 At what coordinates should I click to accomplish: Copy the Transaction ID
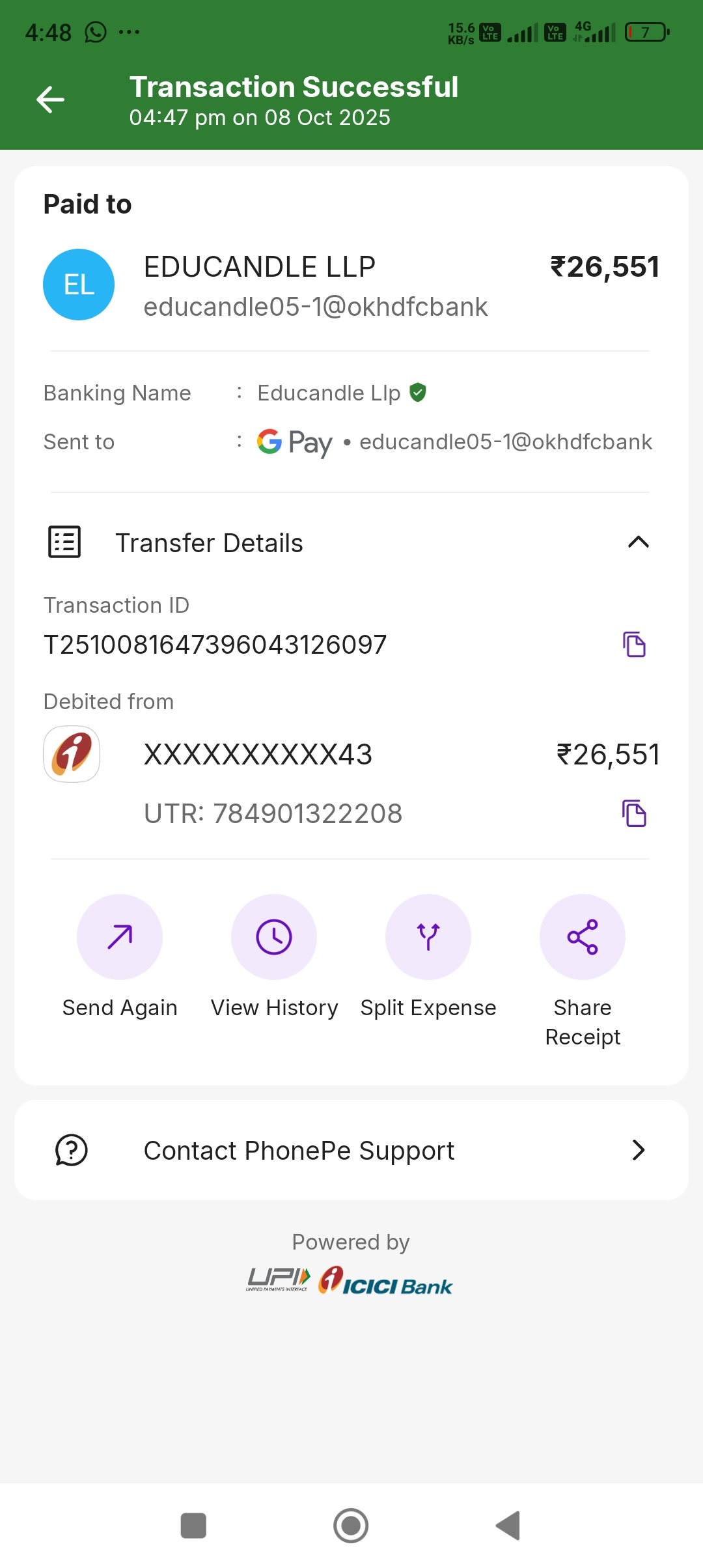pos(634,645)
